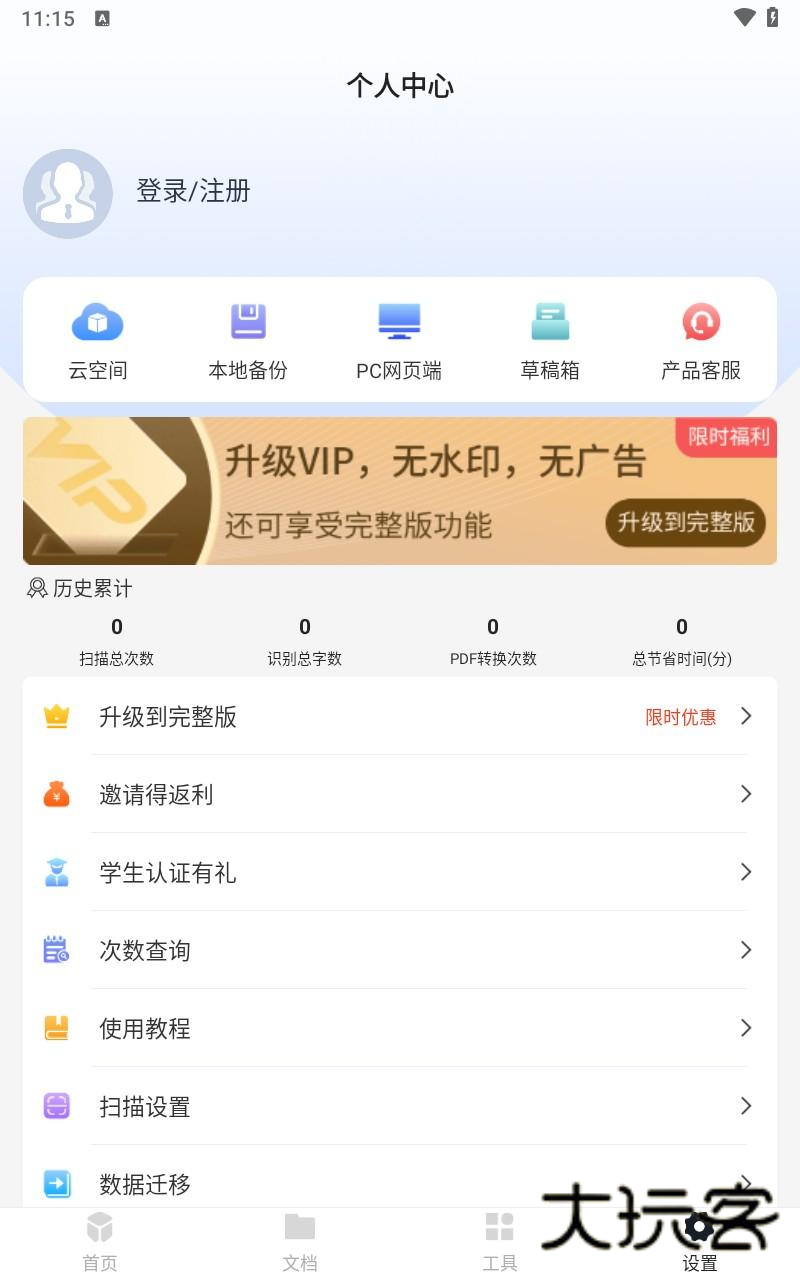800x1280 pixels.
Task: Open the 设置 settings tab
Action: tap(700, 1240)
